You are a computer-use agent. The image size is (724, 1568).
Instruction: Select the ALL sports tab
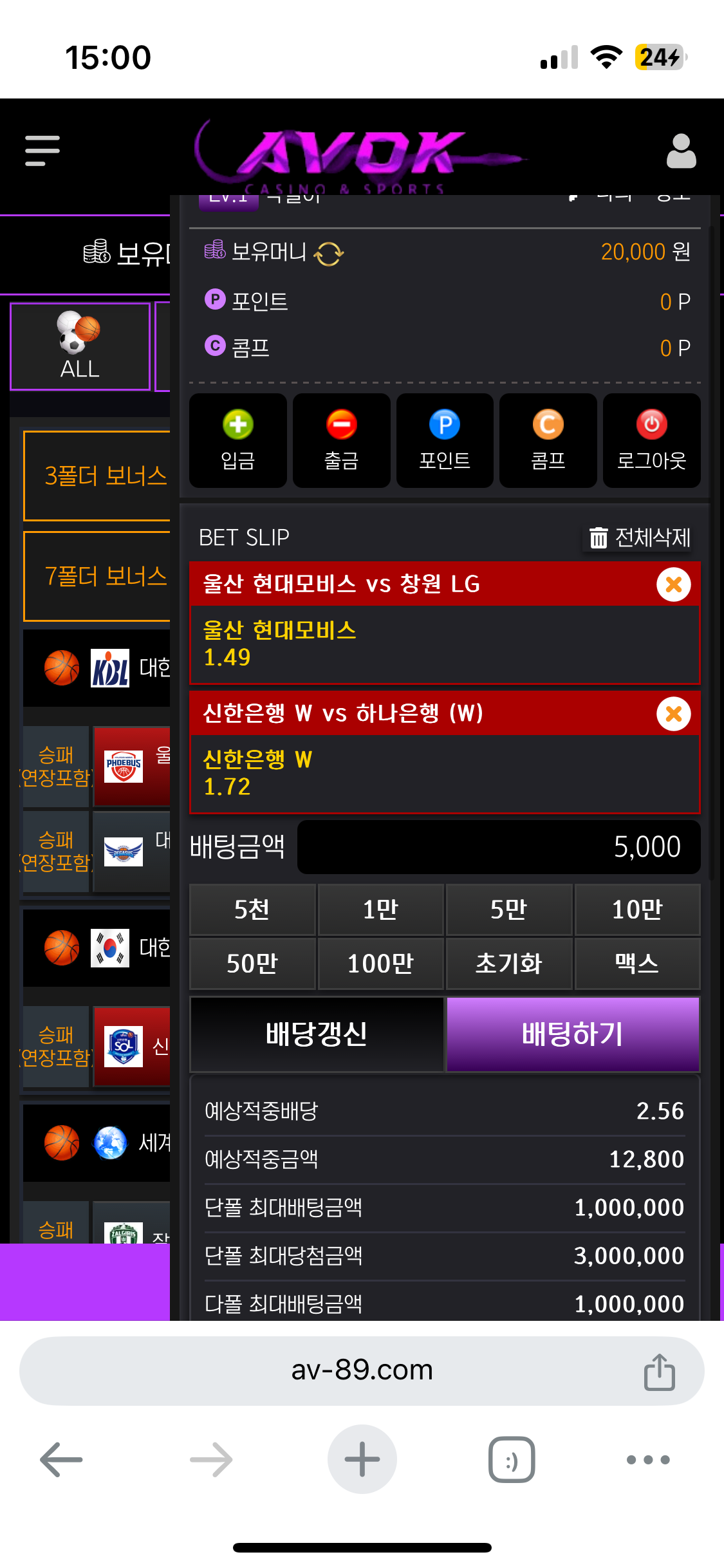point(80,346)
